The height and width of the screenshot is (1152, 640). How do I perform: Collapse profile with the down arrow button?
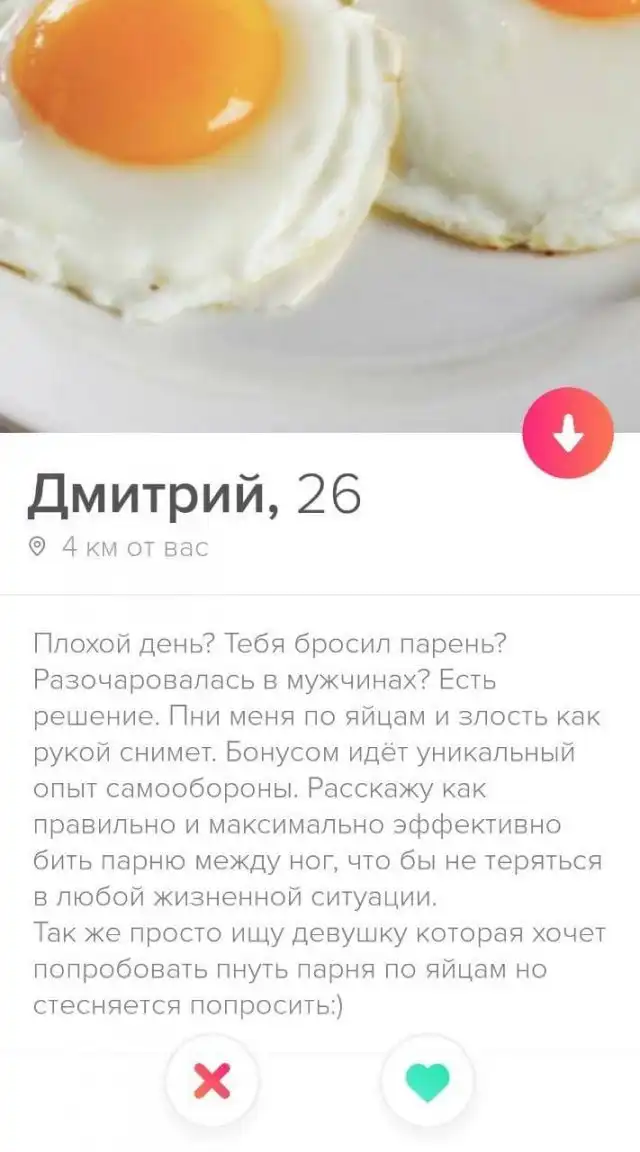tap(568, 433)
